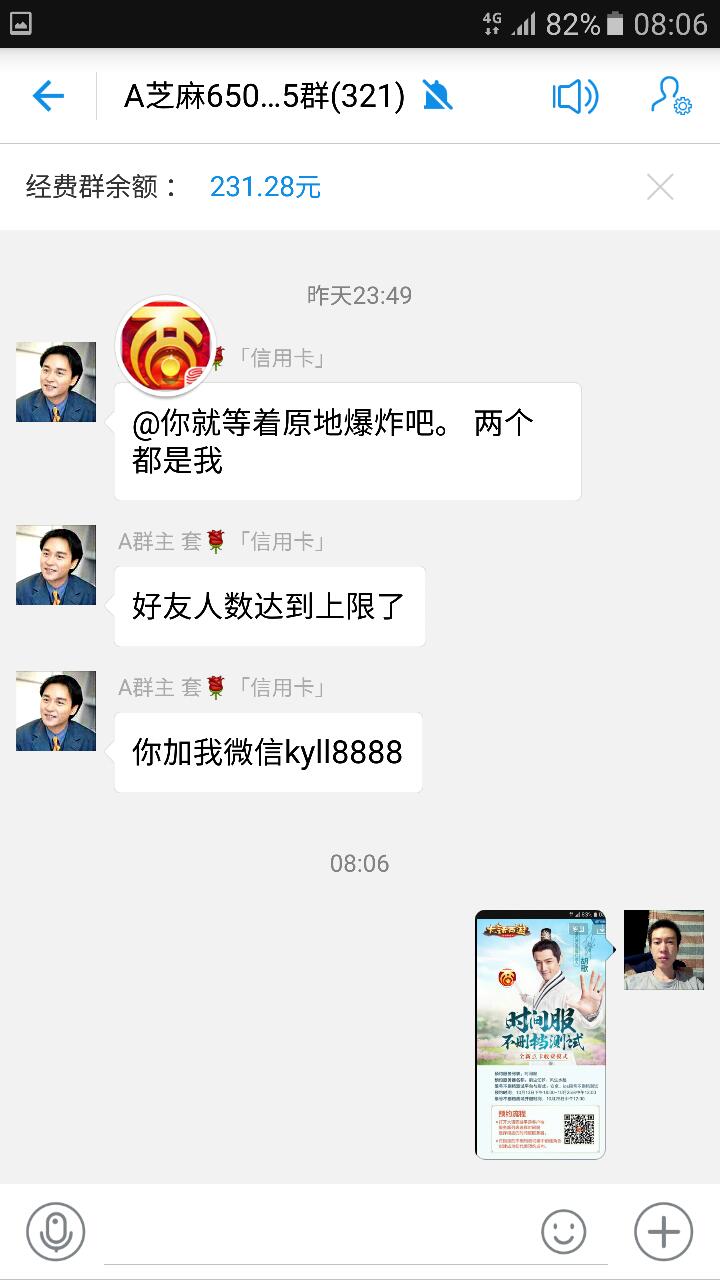The height and width of the screenshot is (1280, 720).
Task: Open the 231.28元 balance link
Action: tap(265, 187)
